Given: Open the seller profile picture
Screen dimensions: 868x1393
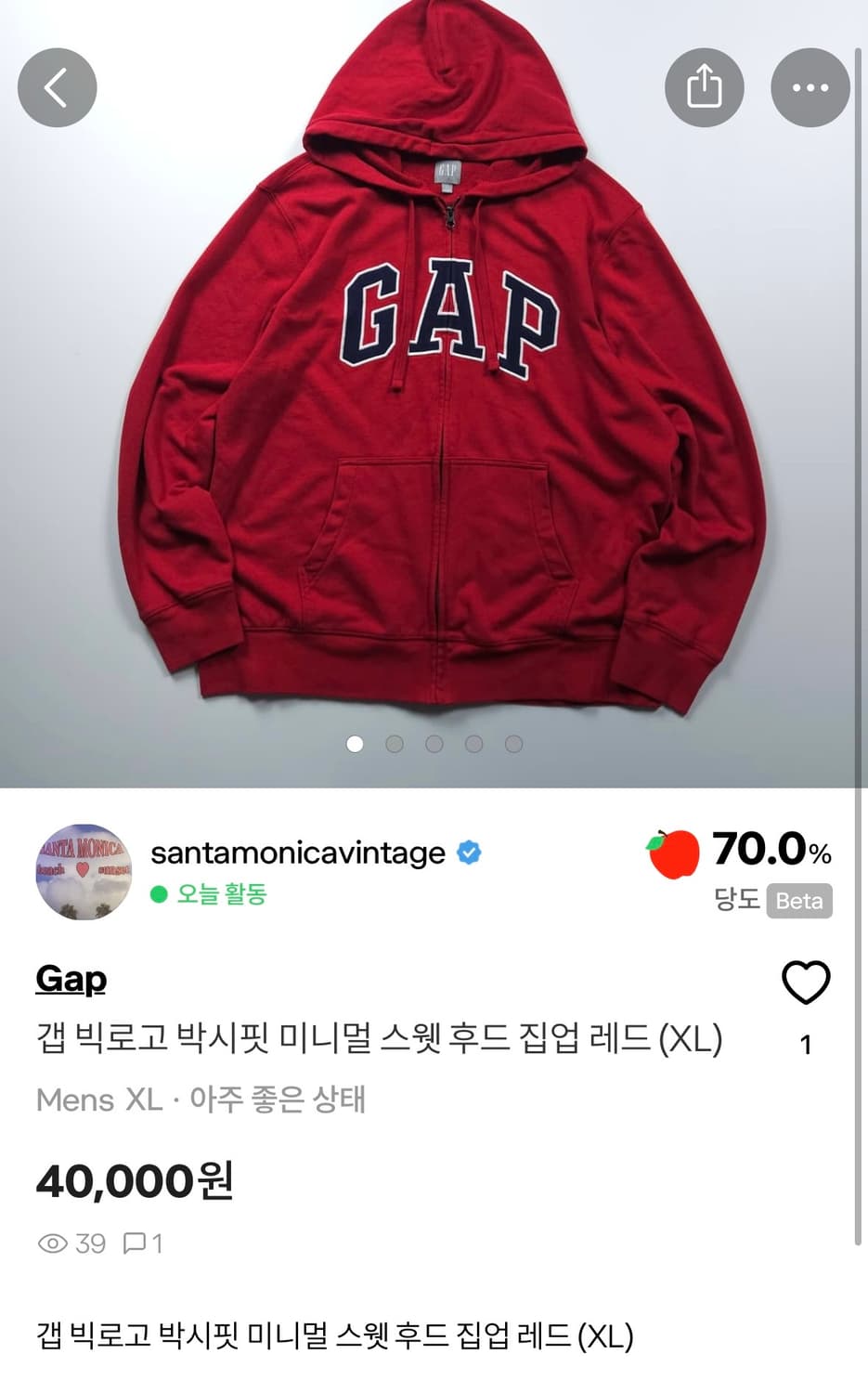Looking at the screenshot, I should pos(84,871).
